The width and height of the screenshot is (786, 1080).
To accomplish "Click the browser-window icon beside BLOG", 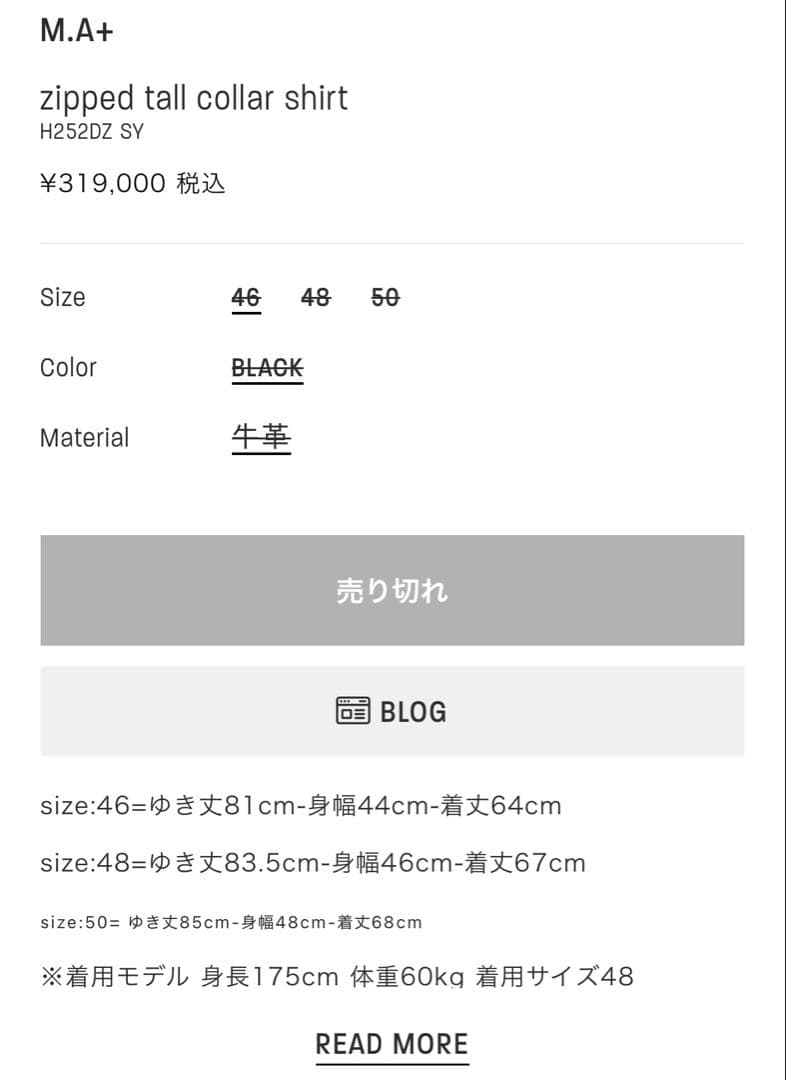I will (352, 711).
